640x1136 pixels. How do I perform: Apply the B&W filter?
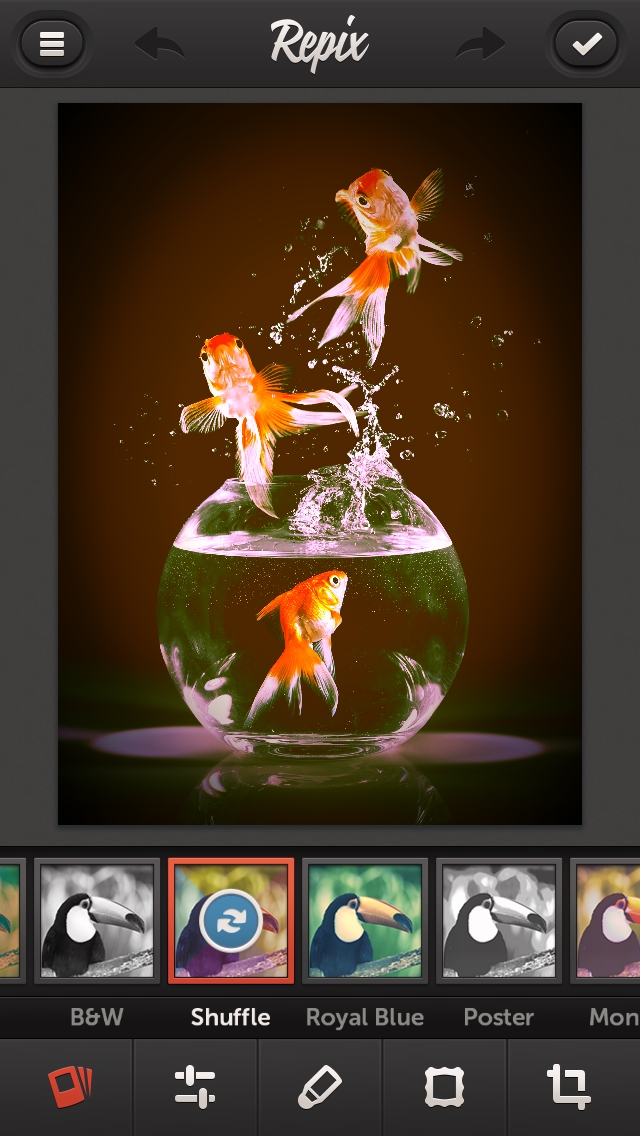click(97, 921)
